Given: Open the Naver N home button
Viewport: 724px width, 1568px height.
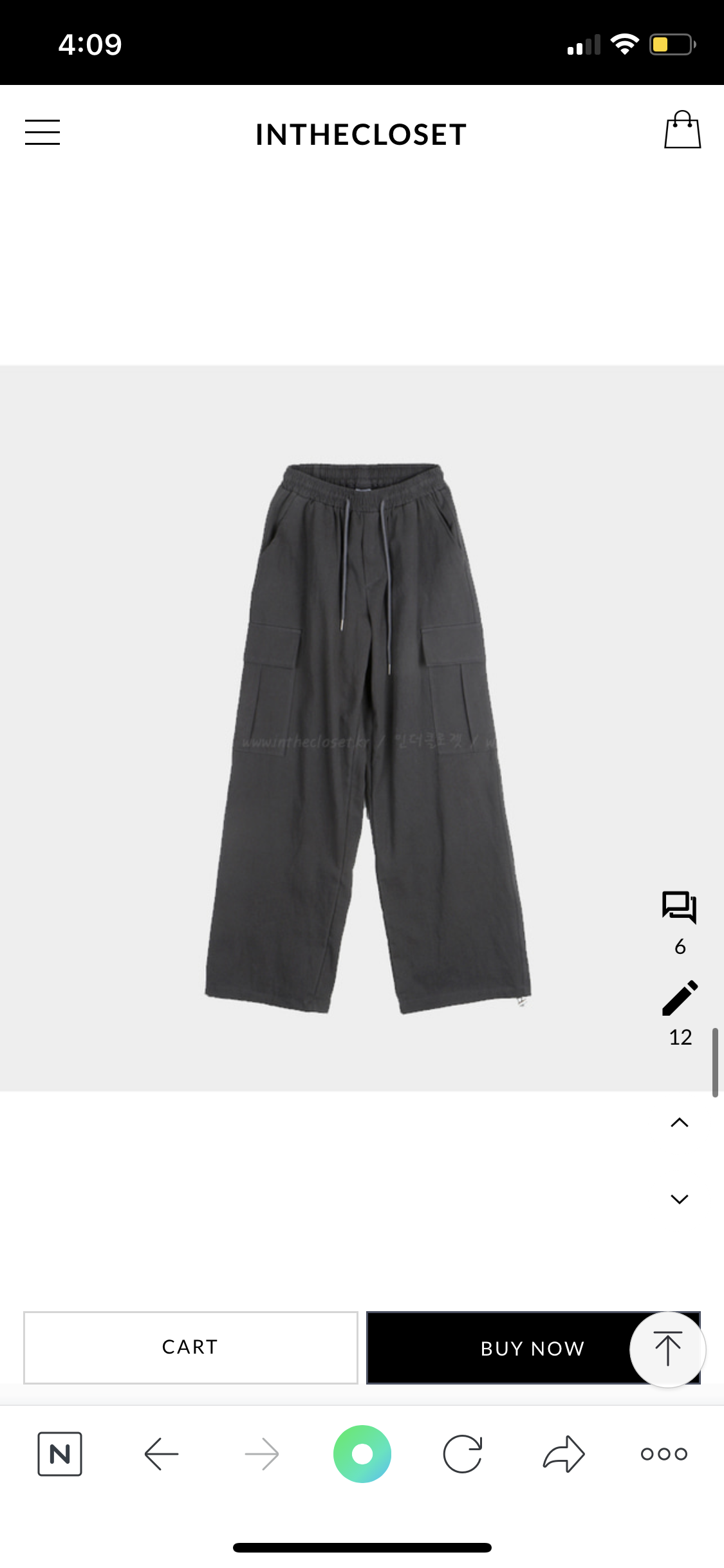Looking at the screenshot, I should (x=60, y=1454).
